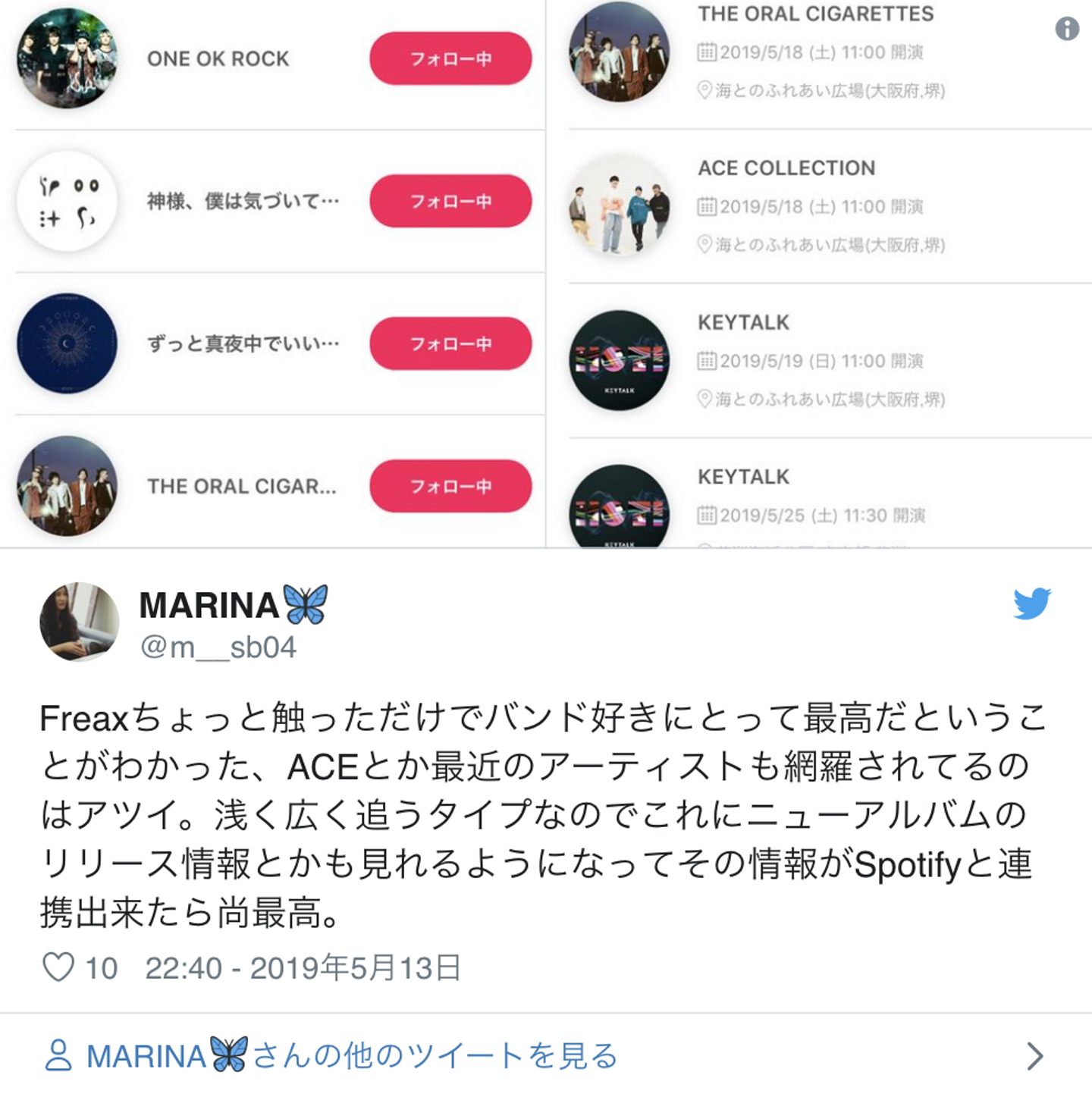Like the tweet with the heart icon
The height and width of the screenshot is (1094, 1092).
click(x=58, y=967)
